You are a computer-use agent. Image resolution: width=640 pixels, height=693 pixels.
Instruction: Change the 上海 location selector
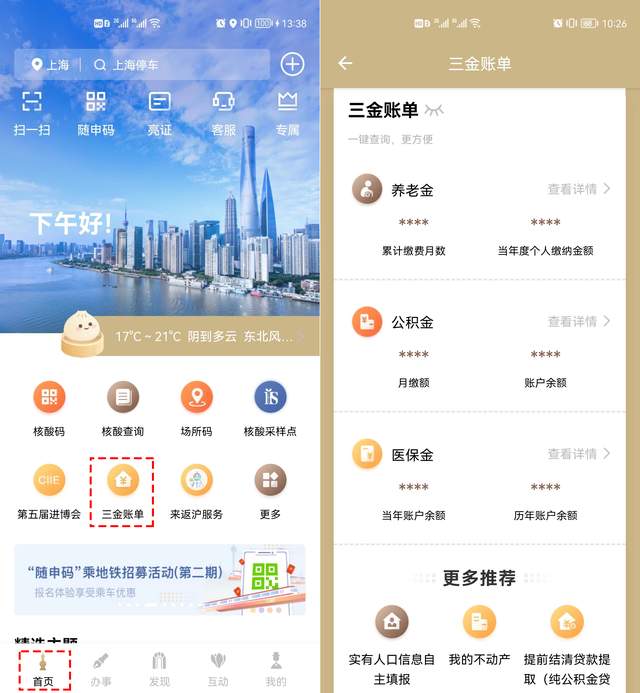point(50,65)
